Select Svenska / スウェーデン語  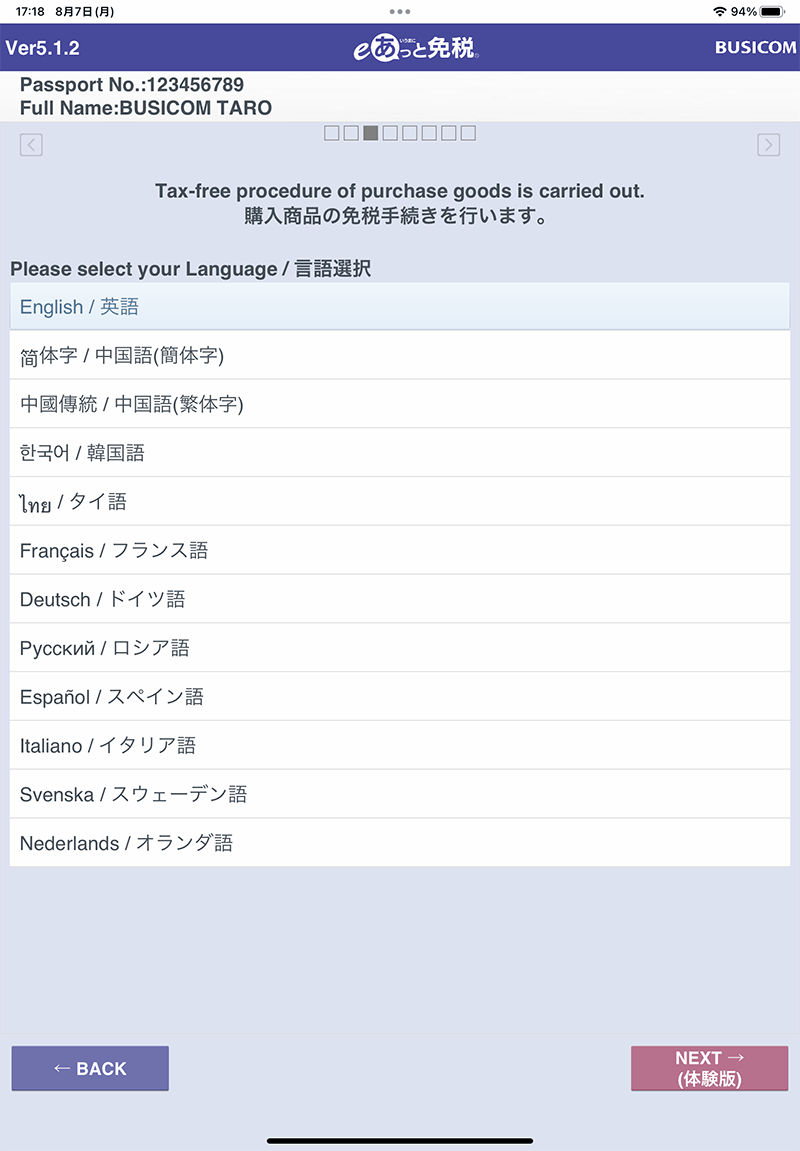pos(399,795)
